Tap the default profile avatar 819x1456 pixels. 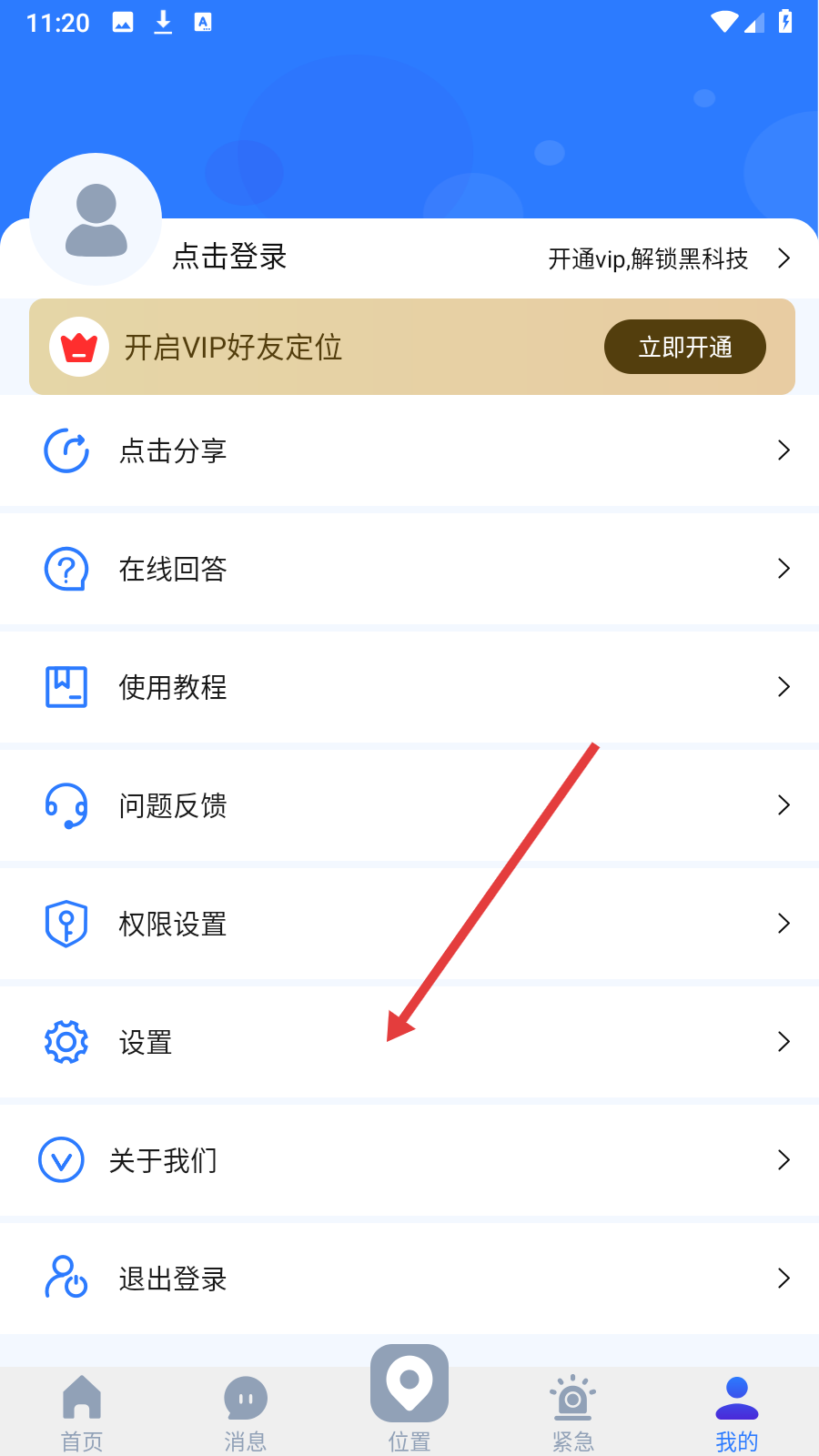coord(96,219)
